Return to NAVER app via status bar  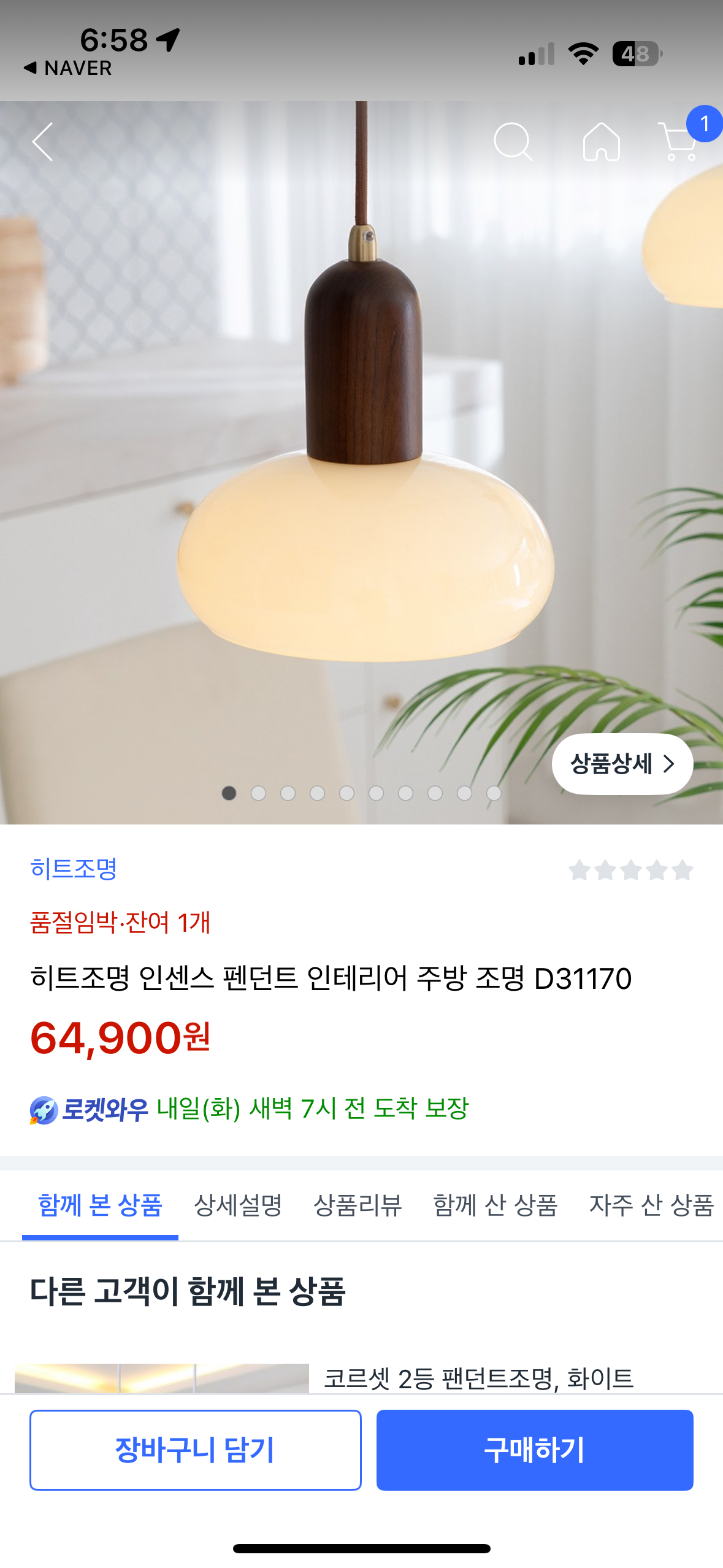69,68
